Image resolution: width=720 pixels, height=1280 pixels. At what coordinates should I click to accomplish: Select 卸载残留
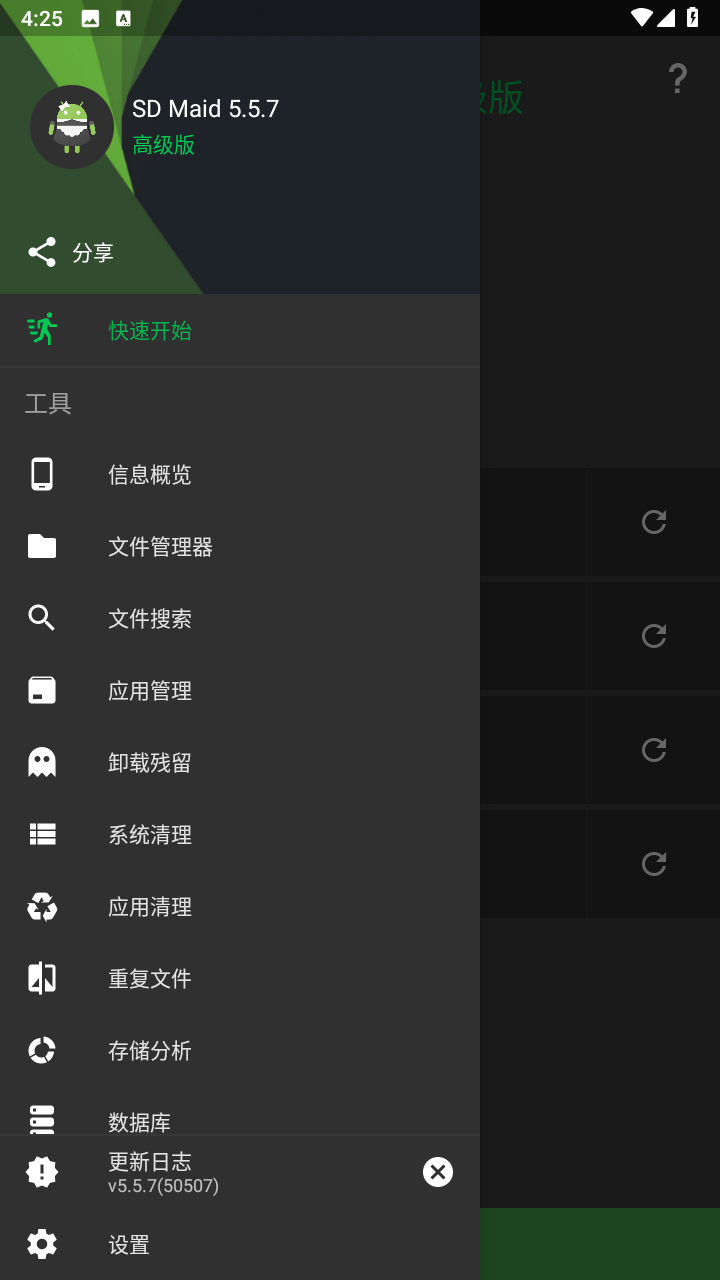pyautogui.click(x=240, y=762)
